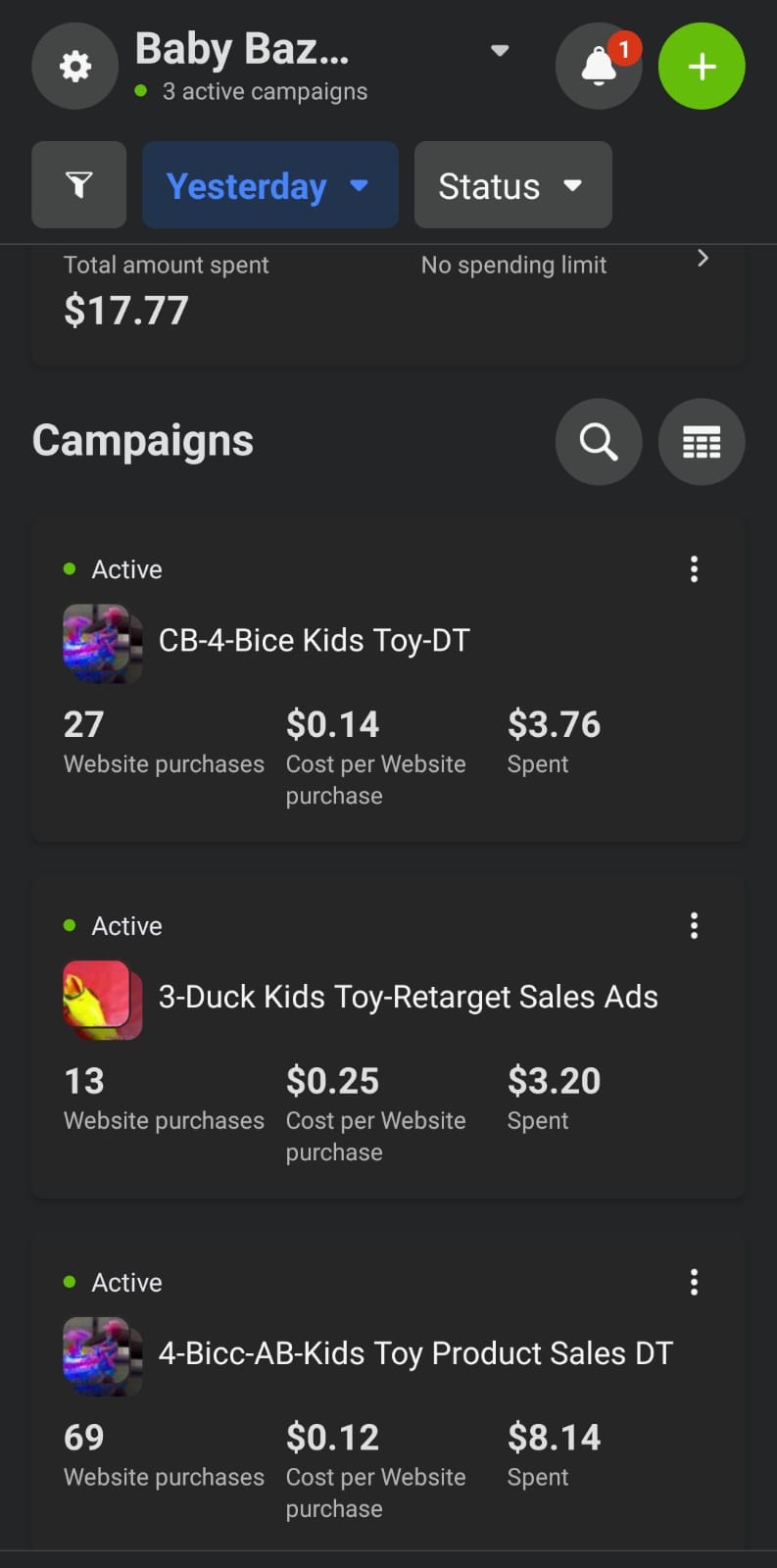Open account settings gear icon
Screen dimensions: 777x1568
pyautogui.click(x=75, y=67)
